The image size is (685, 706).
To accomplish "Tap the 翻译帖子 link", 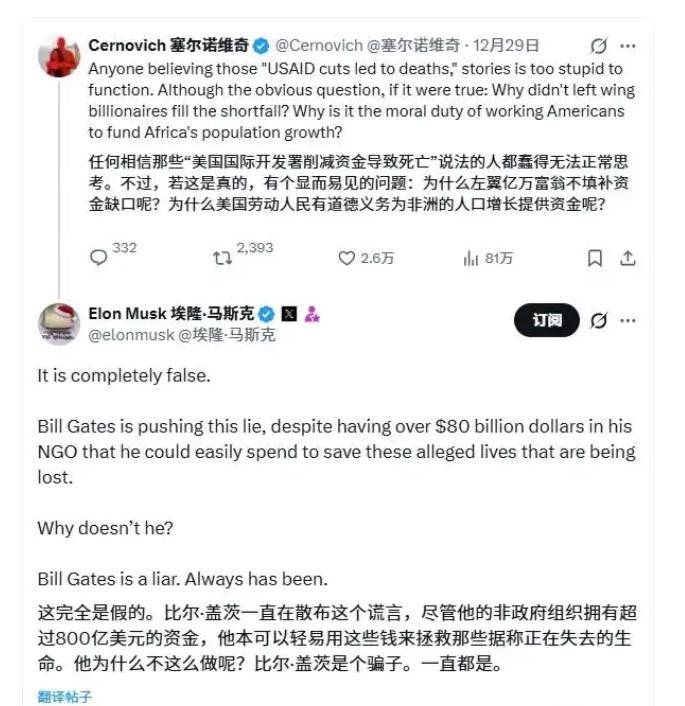I will pos(65,696).
